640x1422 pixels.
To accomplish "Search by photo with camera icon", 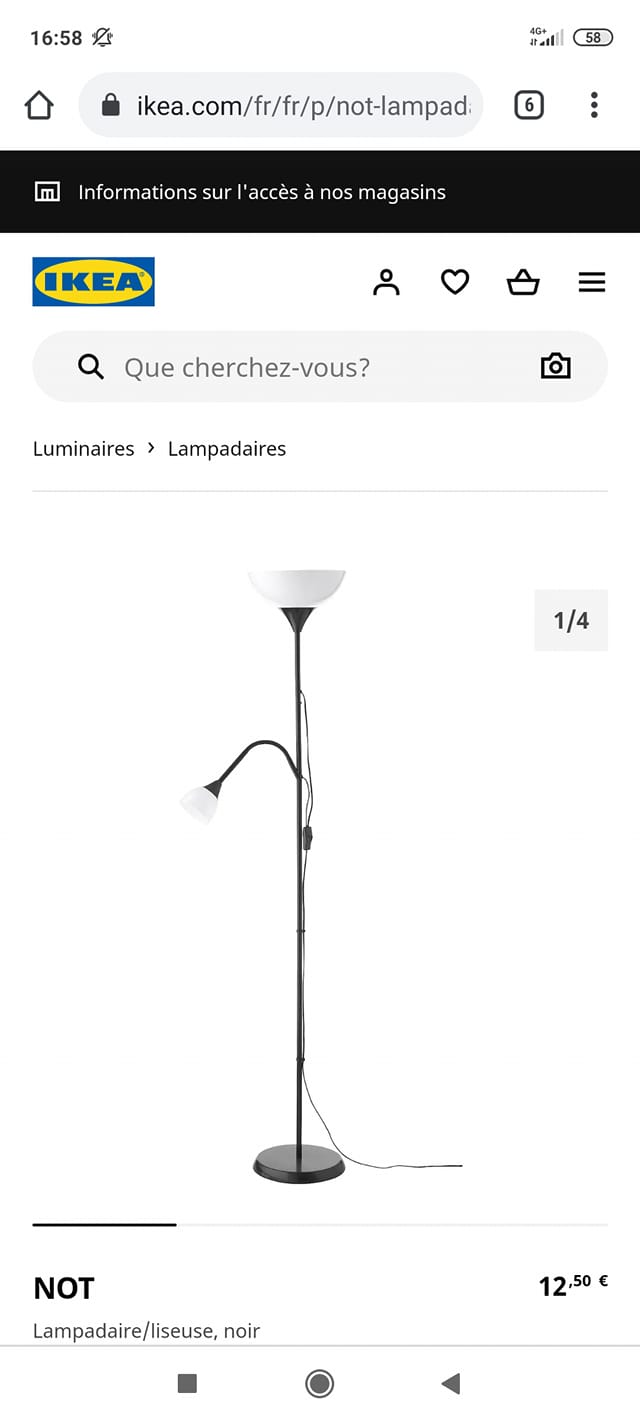I will [x=555, y=367].
